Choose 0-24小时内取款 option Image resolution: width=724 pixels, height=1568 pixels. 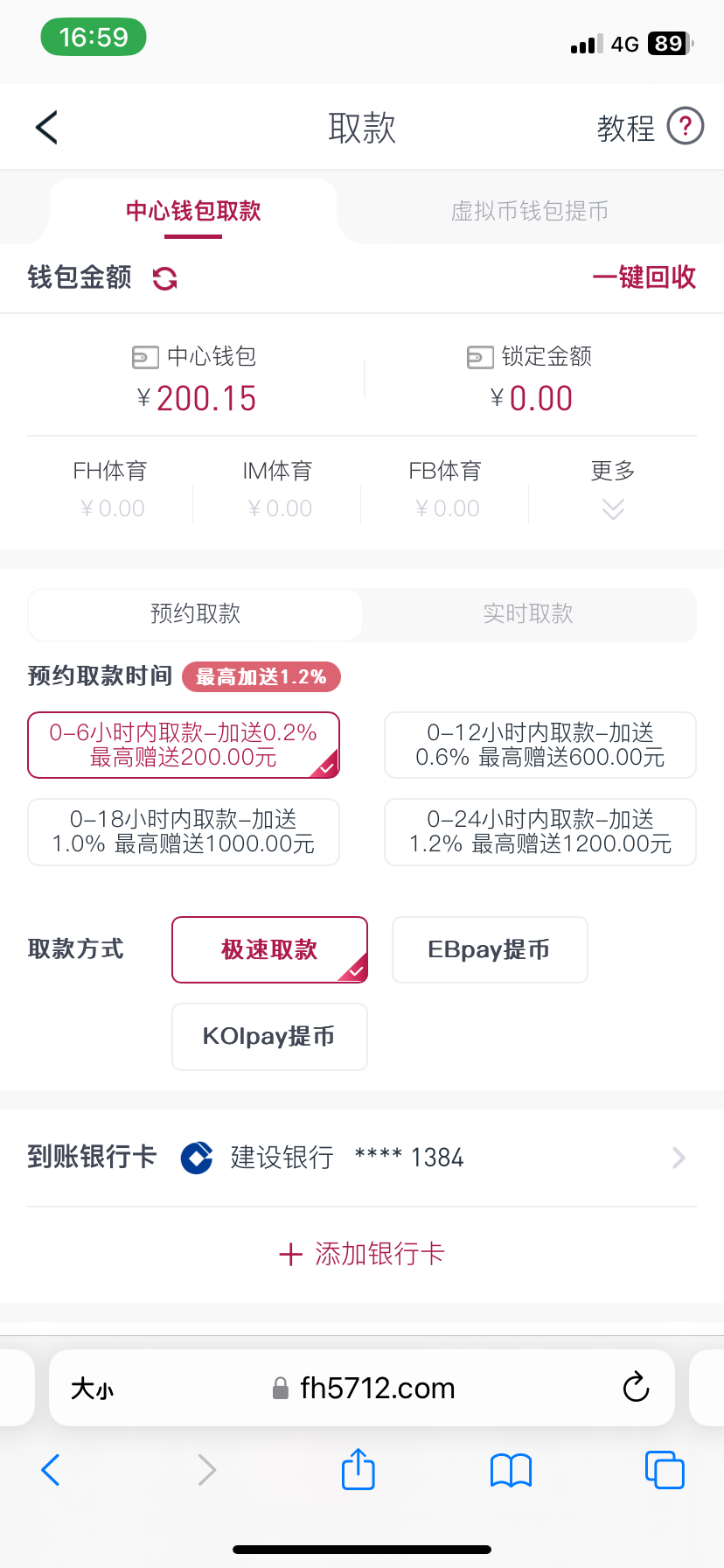click(x=540, y=831)
